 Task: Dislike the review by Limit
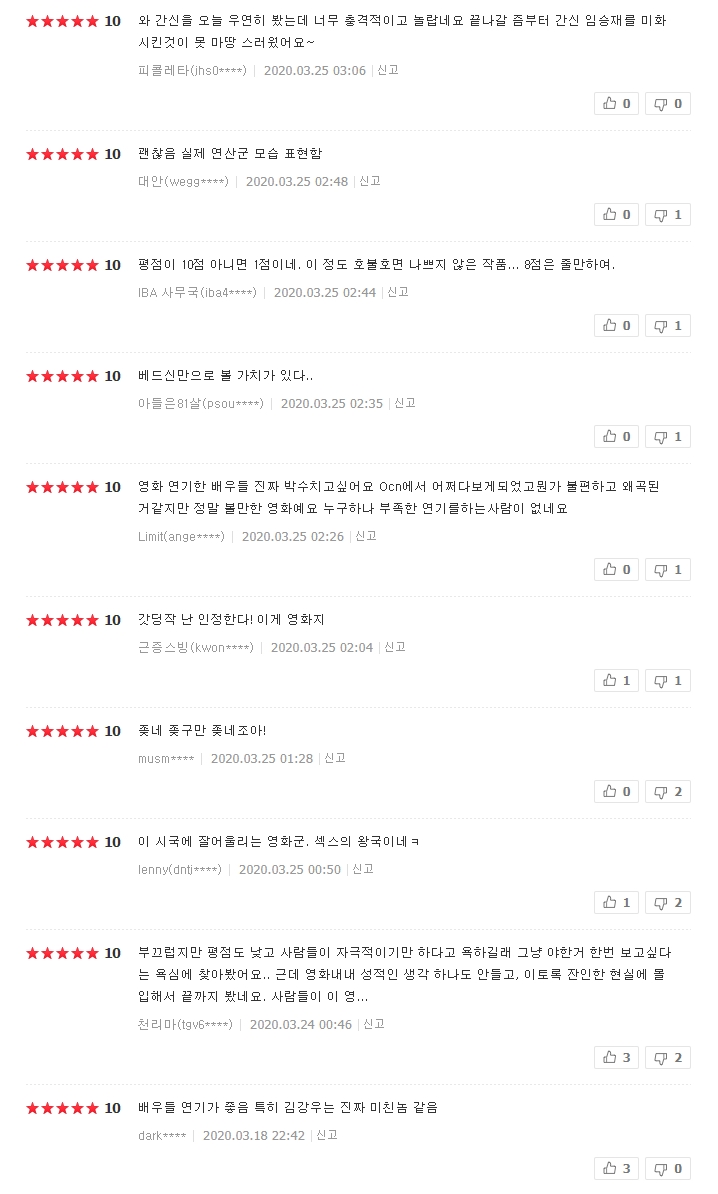(667, 569)
